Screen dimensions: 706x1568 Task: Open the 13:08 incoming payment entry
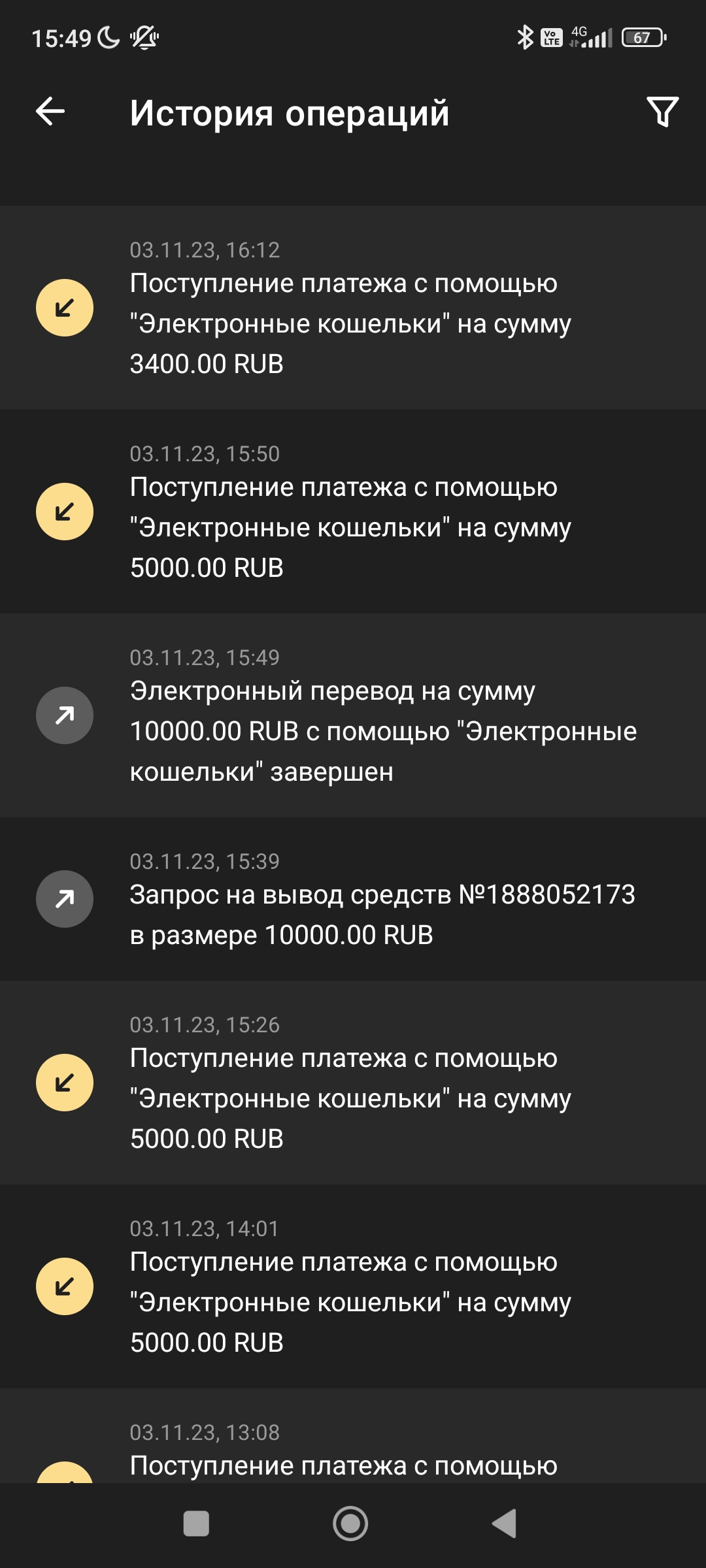point(353,1450)
